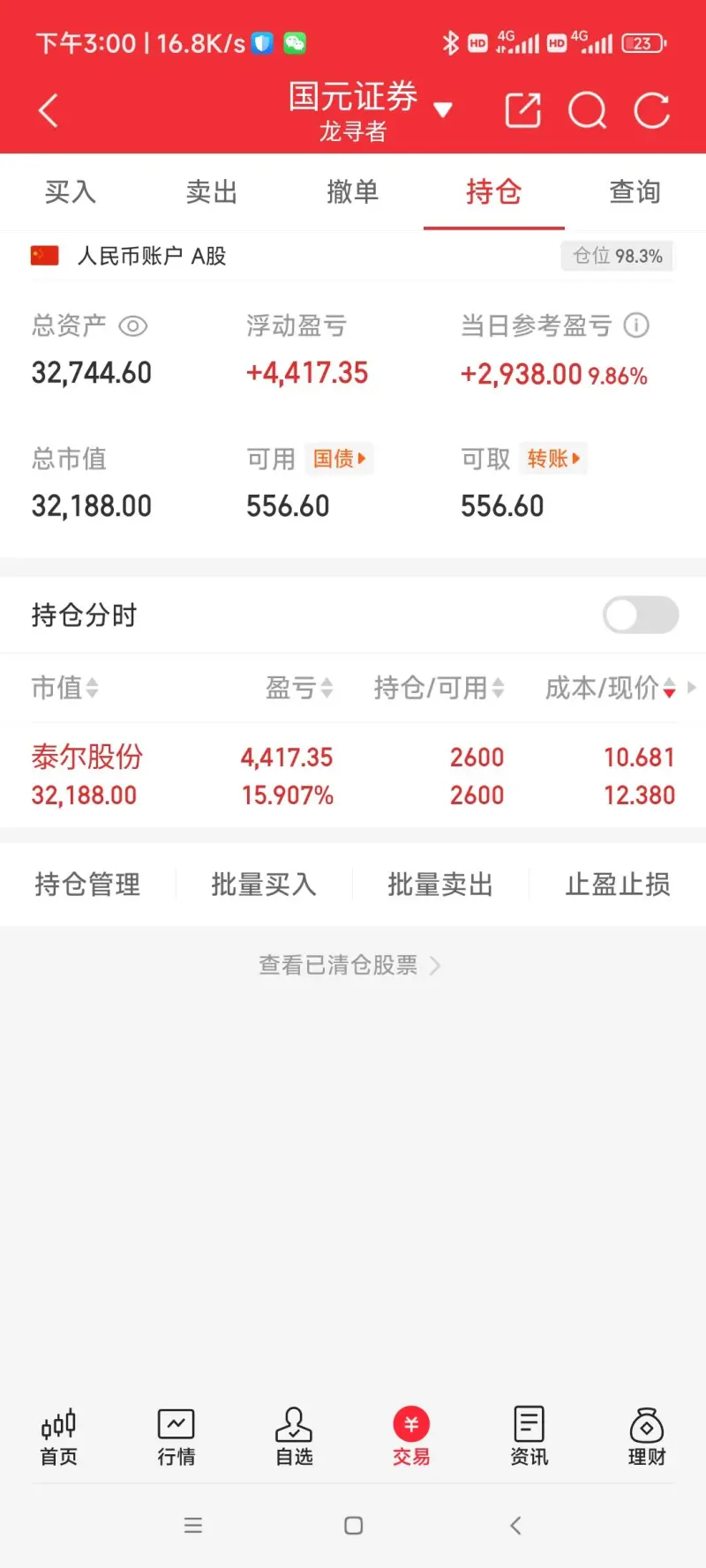Open the search icon

[x=587, y=111]
